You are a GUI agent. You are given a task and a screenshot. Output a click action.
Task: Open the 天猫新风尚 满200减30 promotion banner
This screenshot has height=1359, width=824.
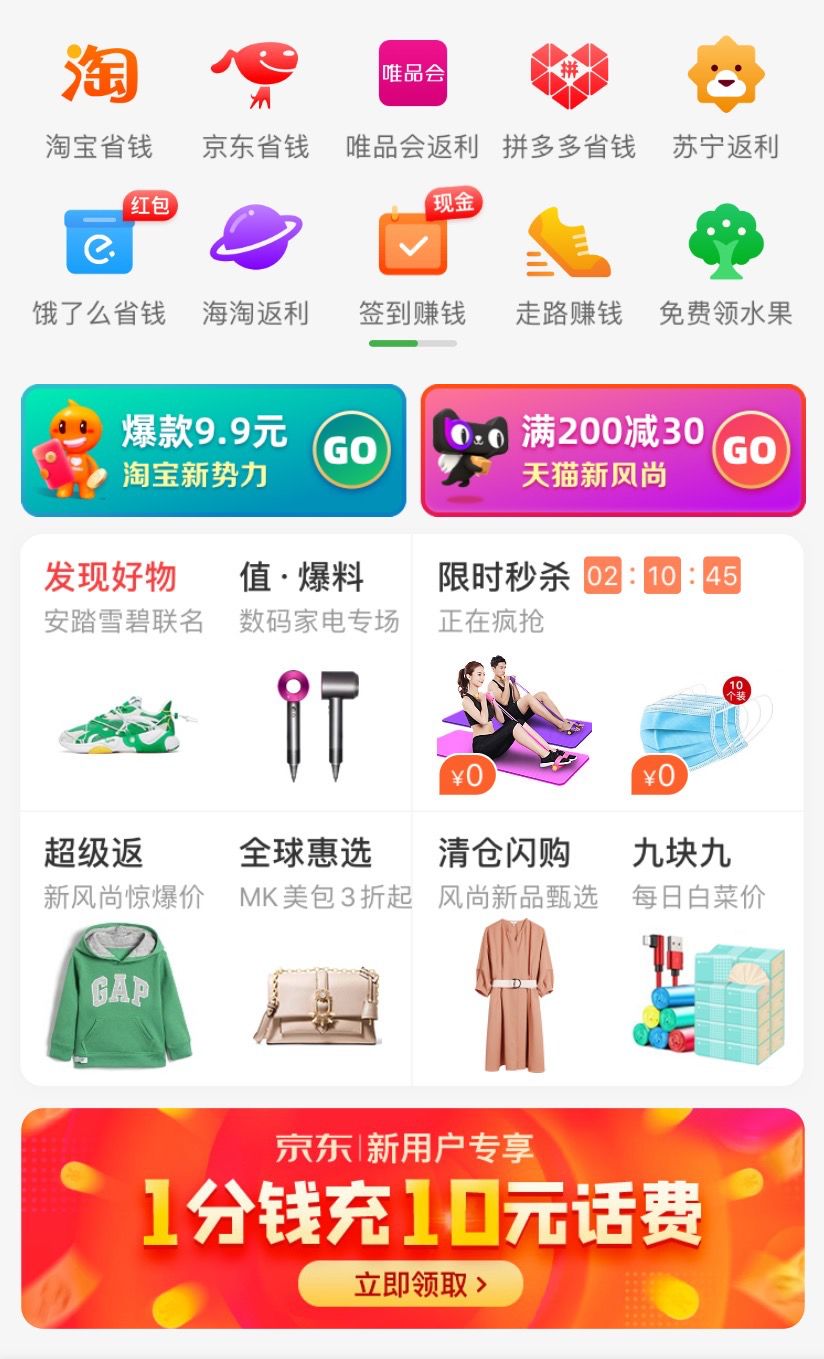(x=613, y=450)
